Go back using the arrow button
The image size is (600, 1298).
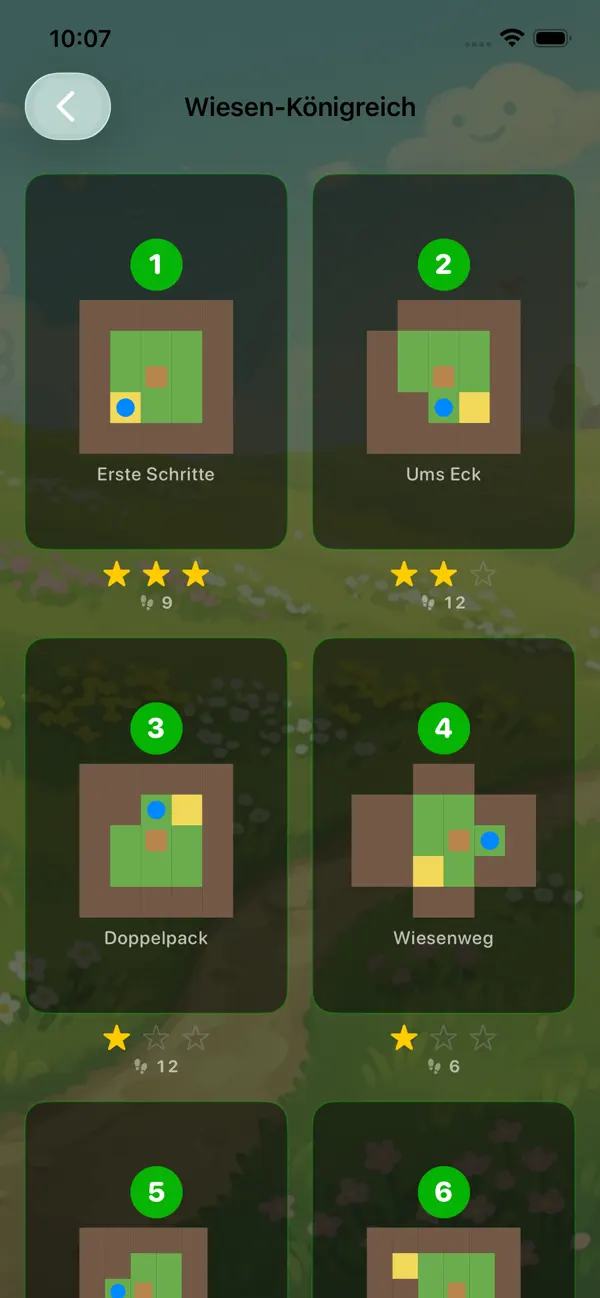click(x=67, y=106)
